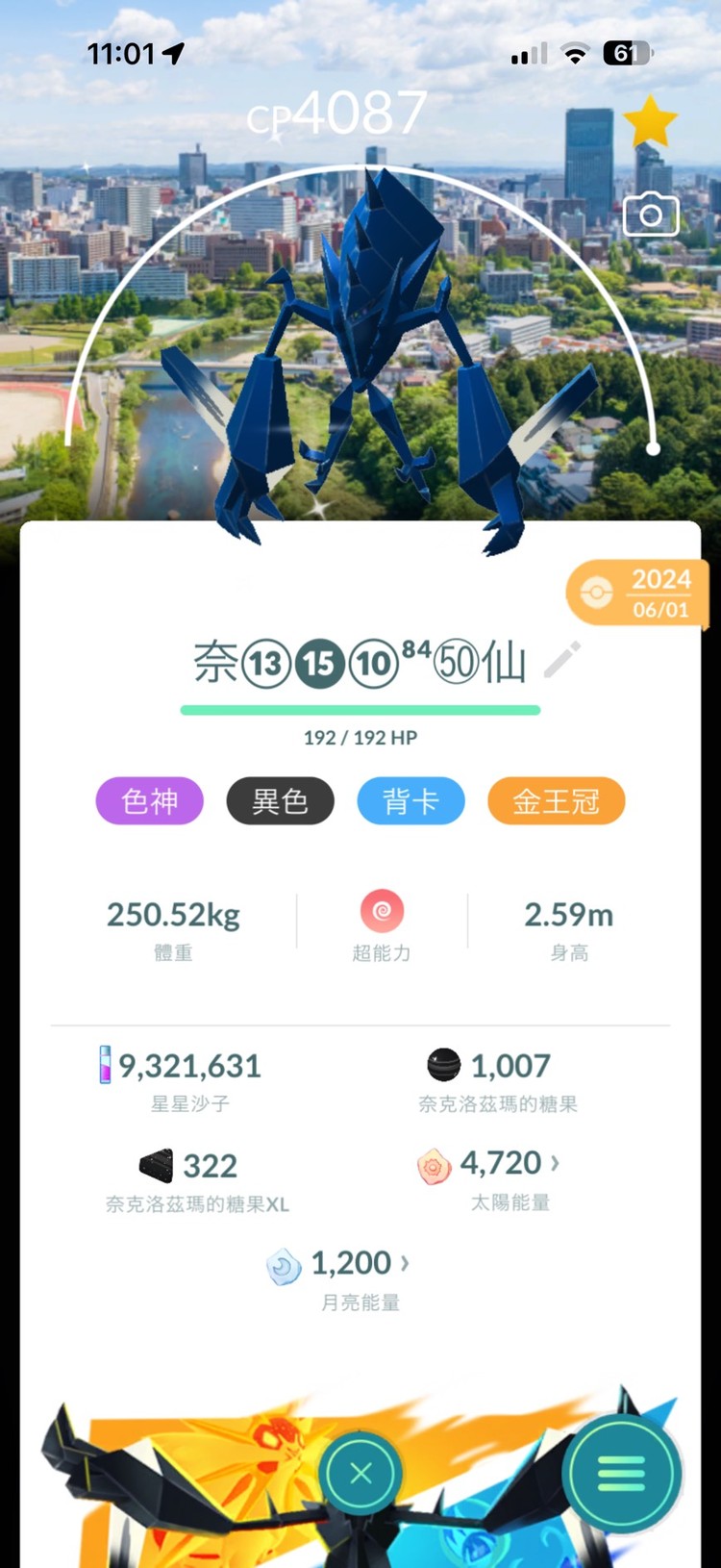
Task: Expand Moon Energy details via its chevron
Action: click(x=404, y=1263)
